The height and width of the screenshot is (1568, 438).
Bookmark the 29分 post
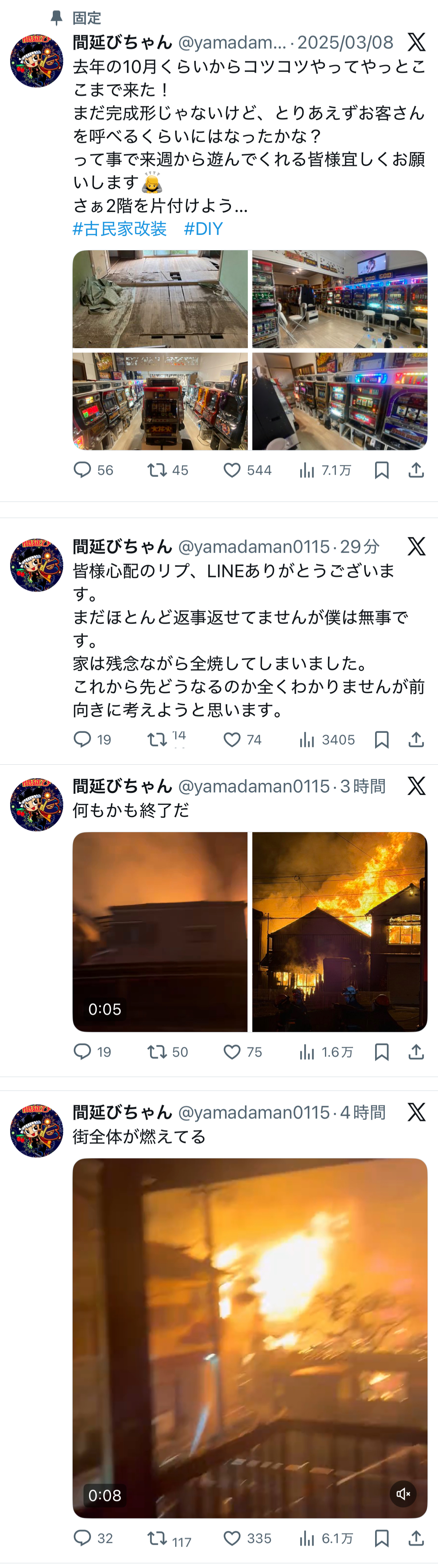pyautogui.click(x=381, y=740)
